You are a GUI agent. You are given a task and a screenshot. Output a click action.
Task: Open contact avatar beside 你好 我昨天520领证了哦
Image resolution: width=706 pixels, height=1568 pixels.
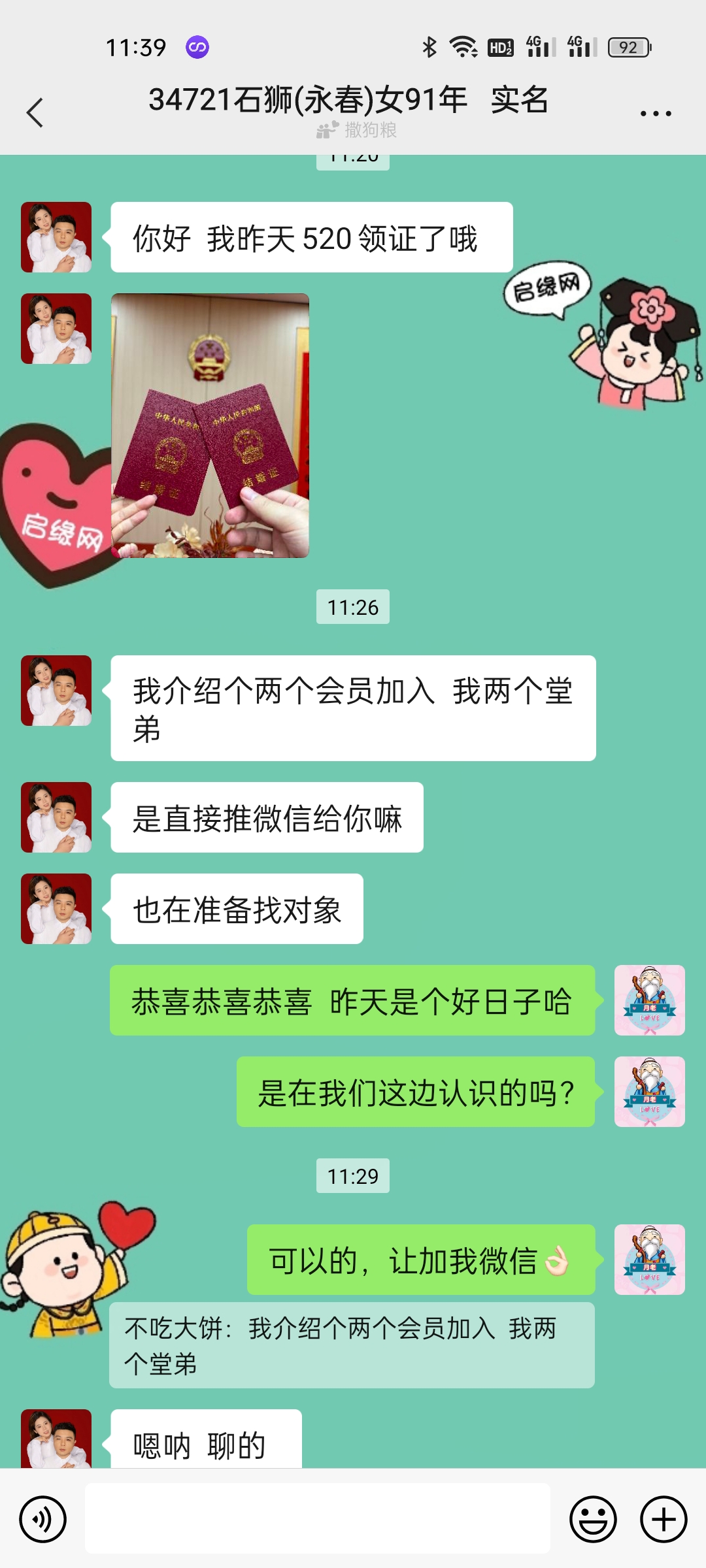pos(56,237)
